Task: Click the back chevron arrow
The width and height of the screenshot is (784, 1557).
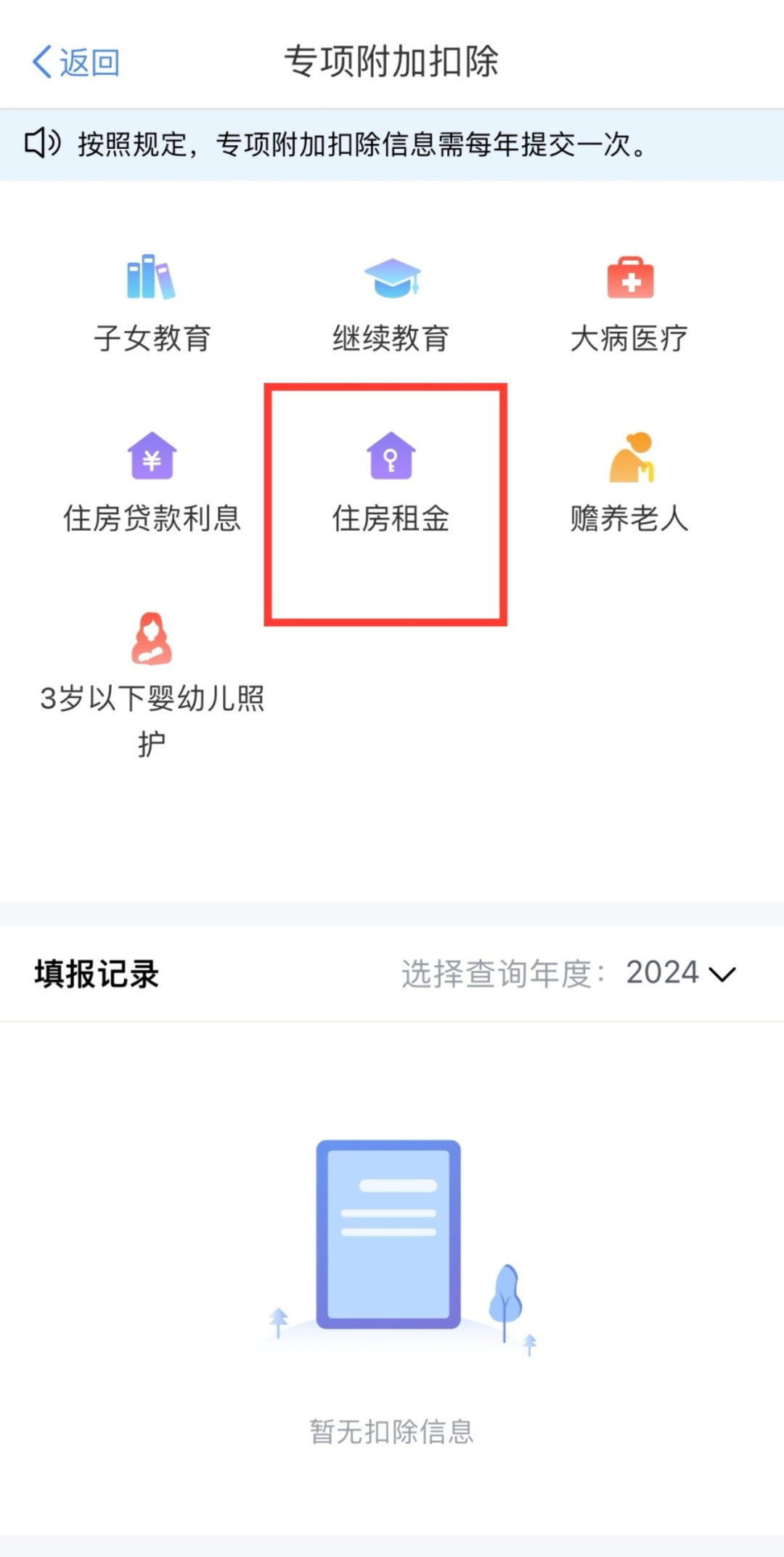Action: point(41,62)
